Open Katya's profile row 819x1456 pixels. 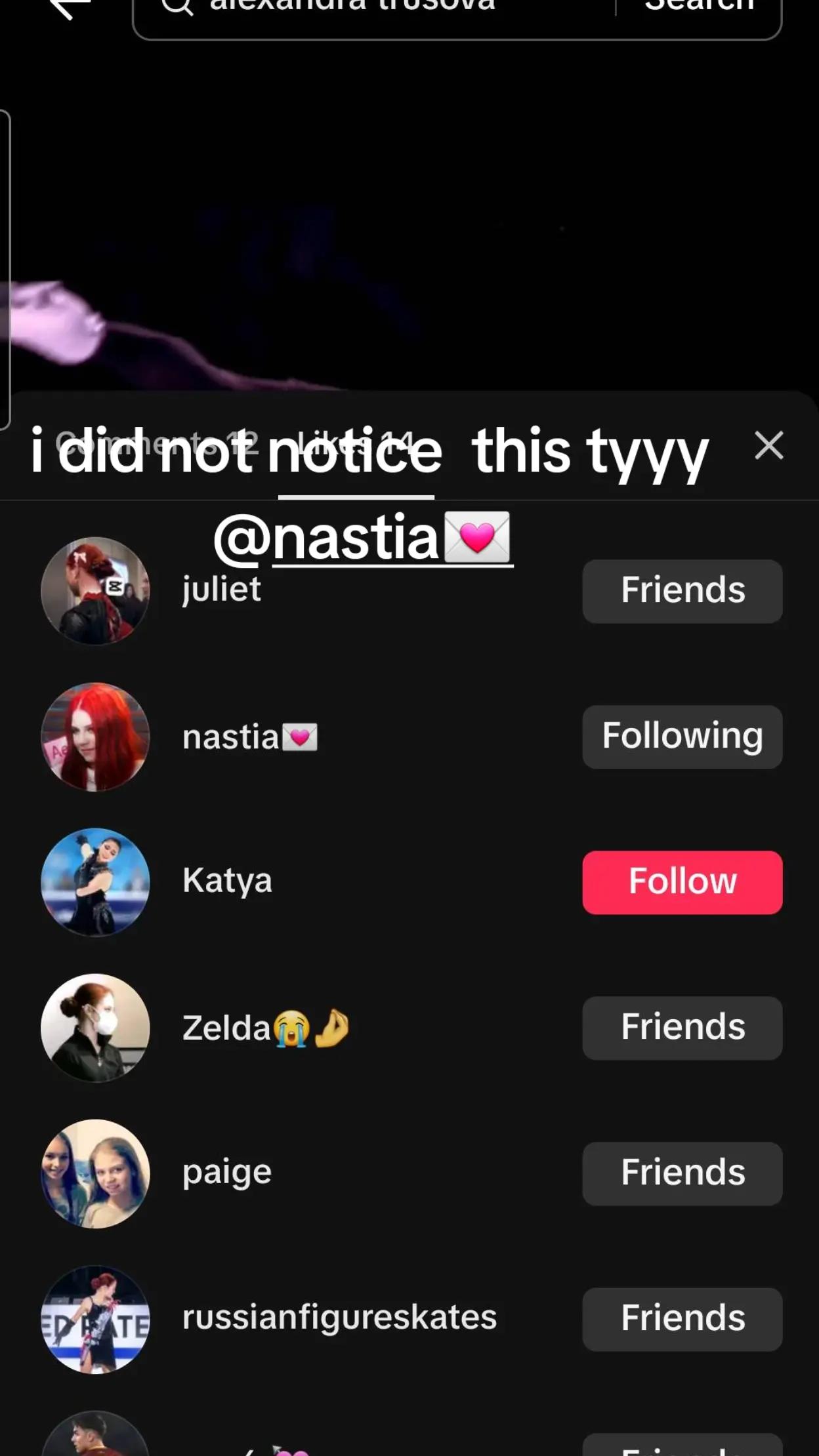226,881
